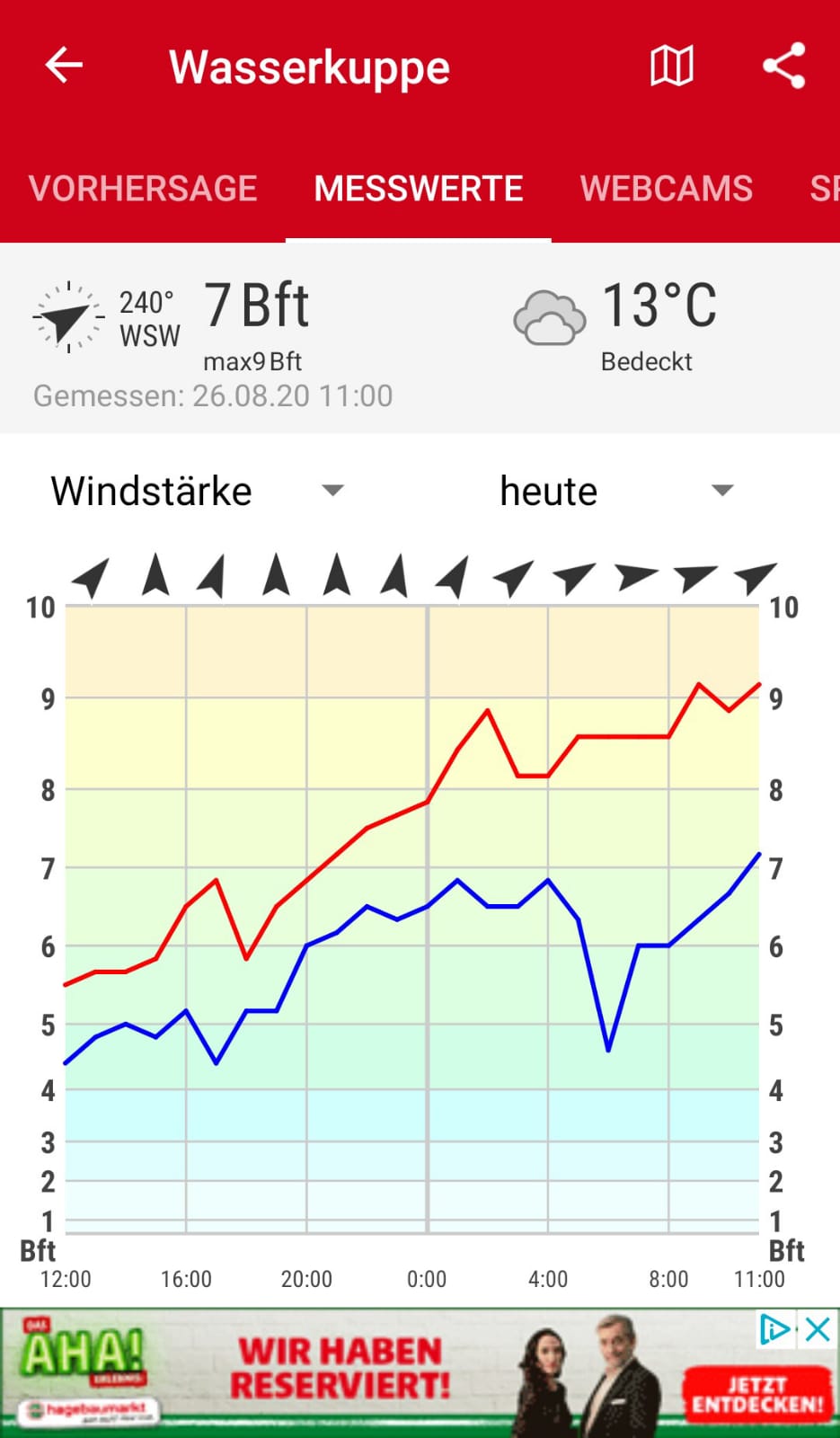The height and width of the screenshot is (1438, 840).
Task: Open the map view icon
Action: (671, 66)
